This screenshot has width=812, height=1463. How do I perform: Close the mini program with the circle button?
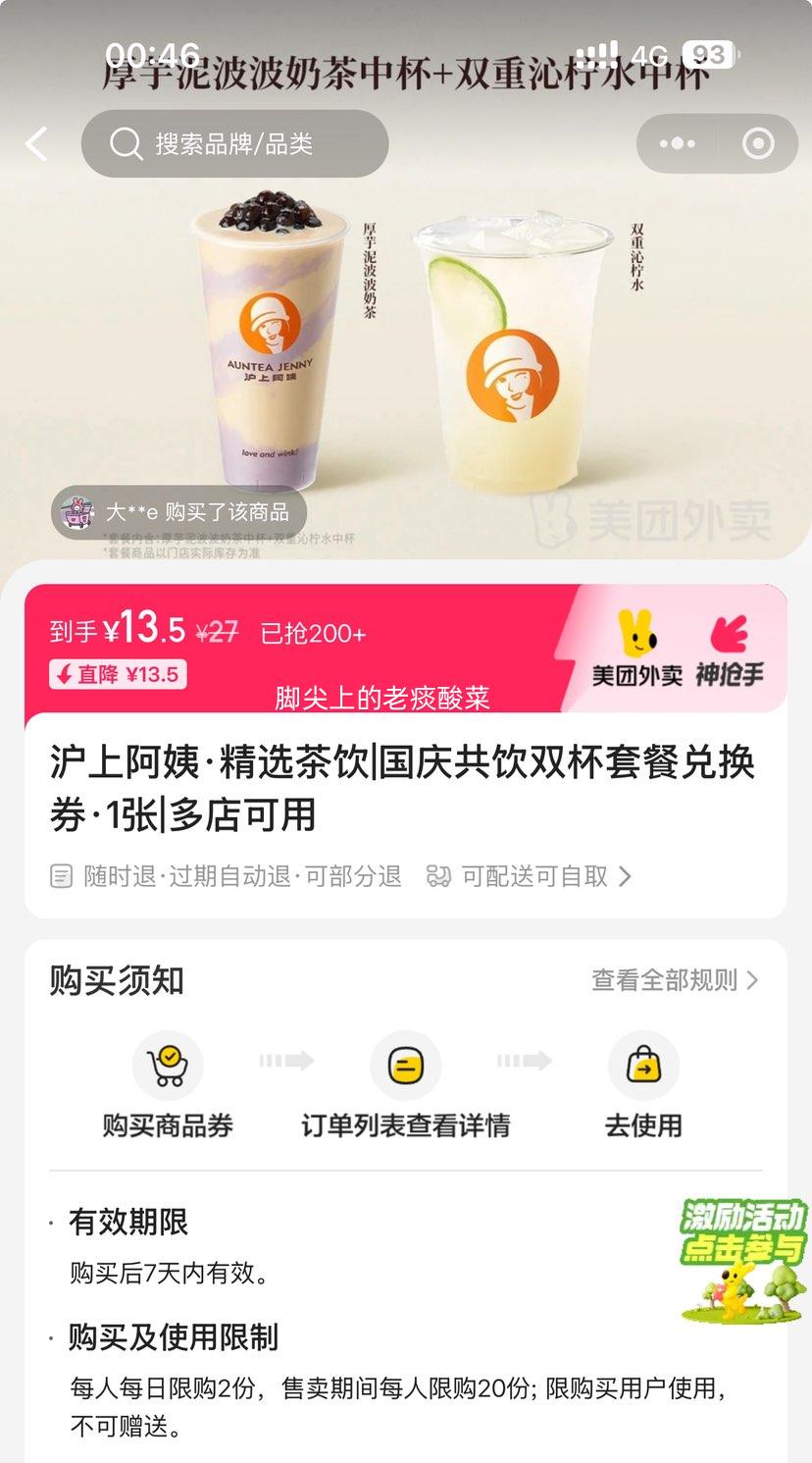coord(757,144)
